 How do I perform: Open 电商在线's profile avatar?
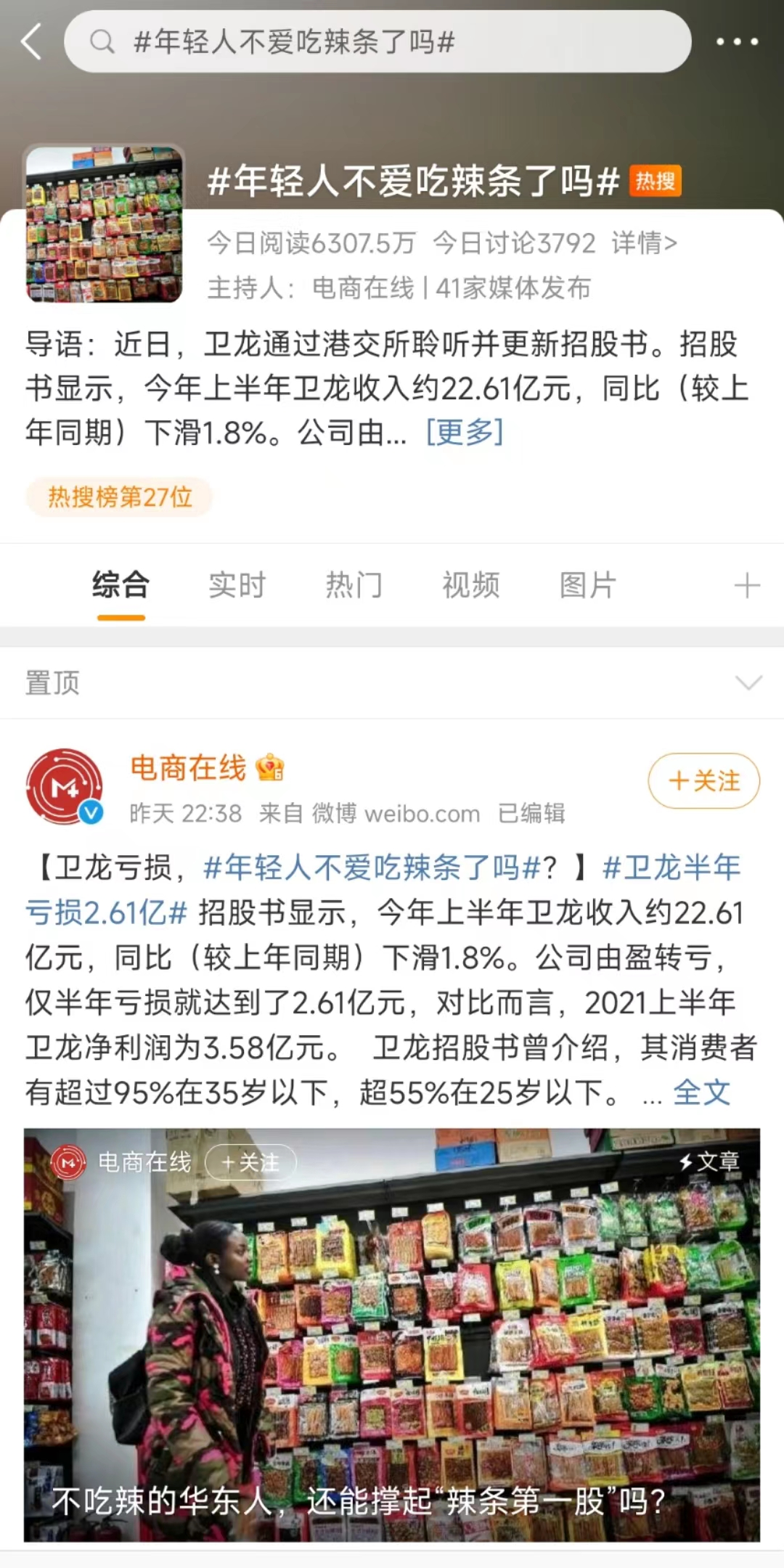(65, 788)
